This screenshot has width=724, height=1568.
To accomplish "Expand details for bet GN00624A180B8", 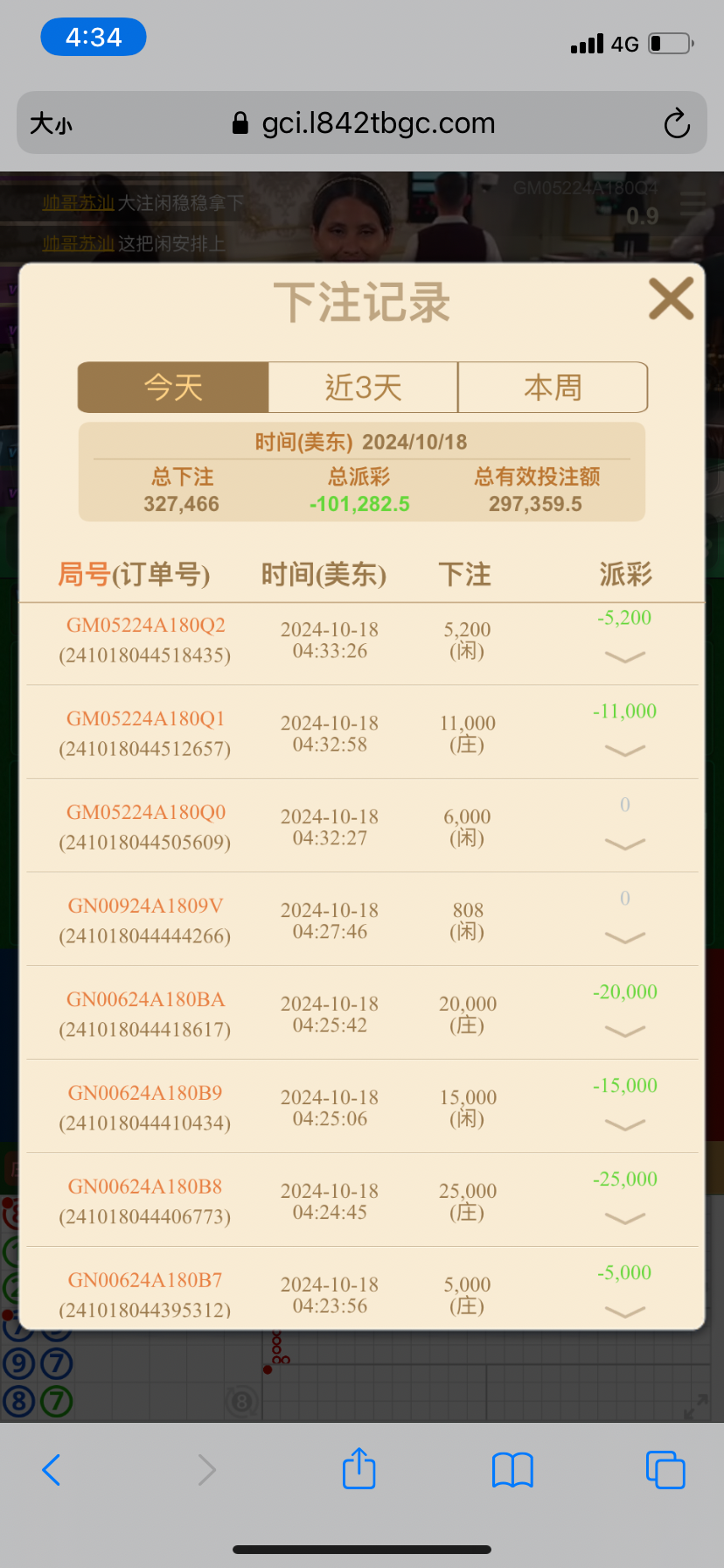I will pos(624,1219).
